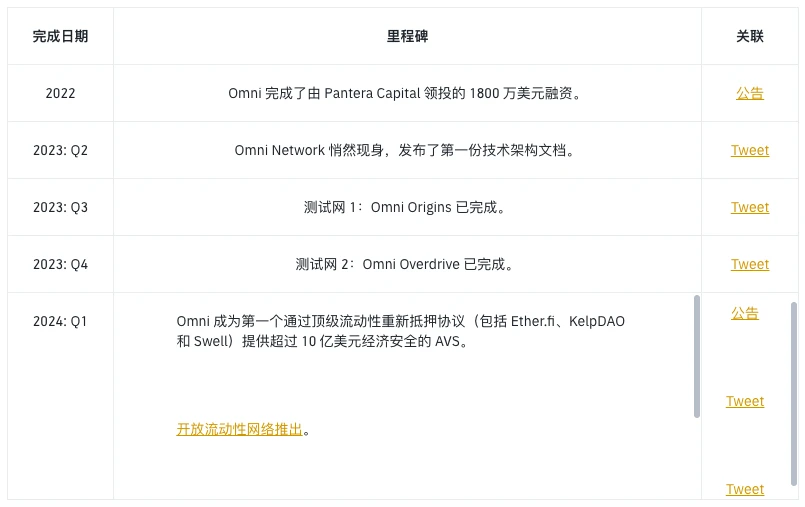Open the 公告 link in the 2024: Q1 row
Image resolution: width=805 pixels, height=507 pixels.
click(x=744, y=313)
